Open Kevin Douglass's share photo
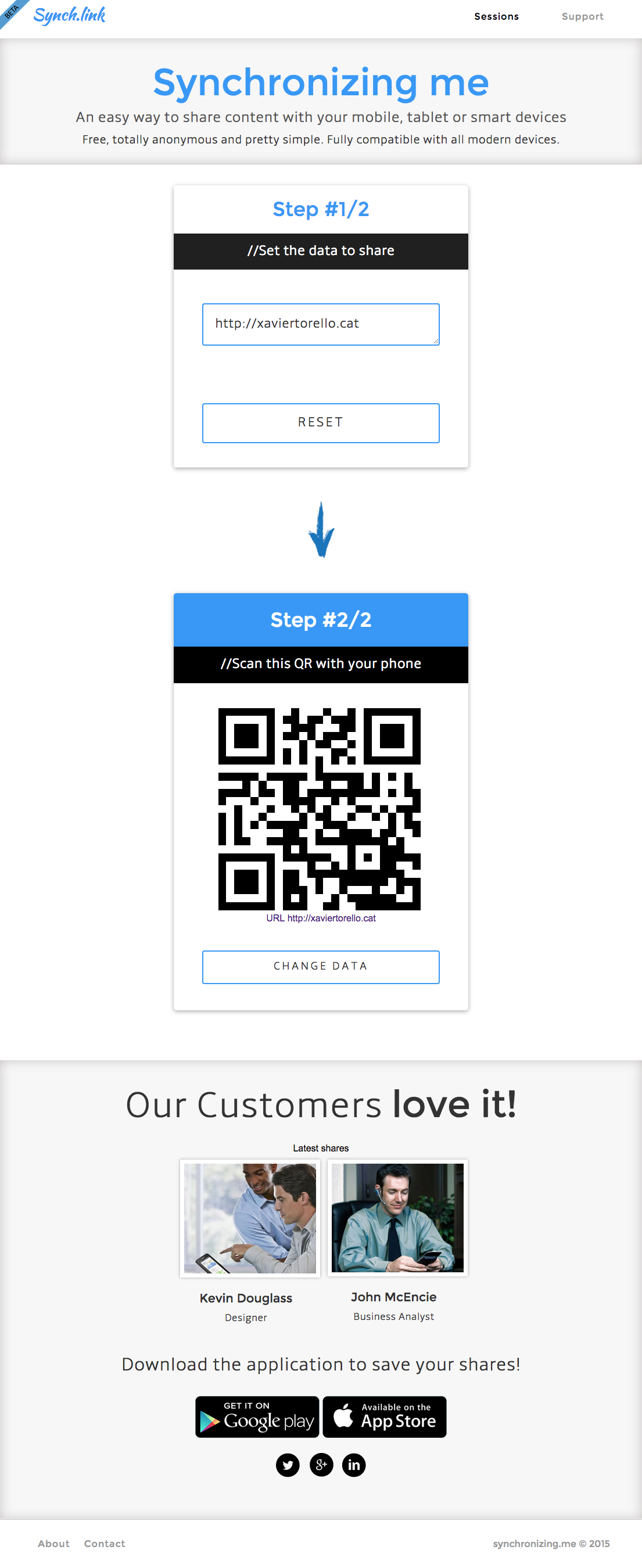Screen dimensions: 642x1568 click(x=249, y=1217)
